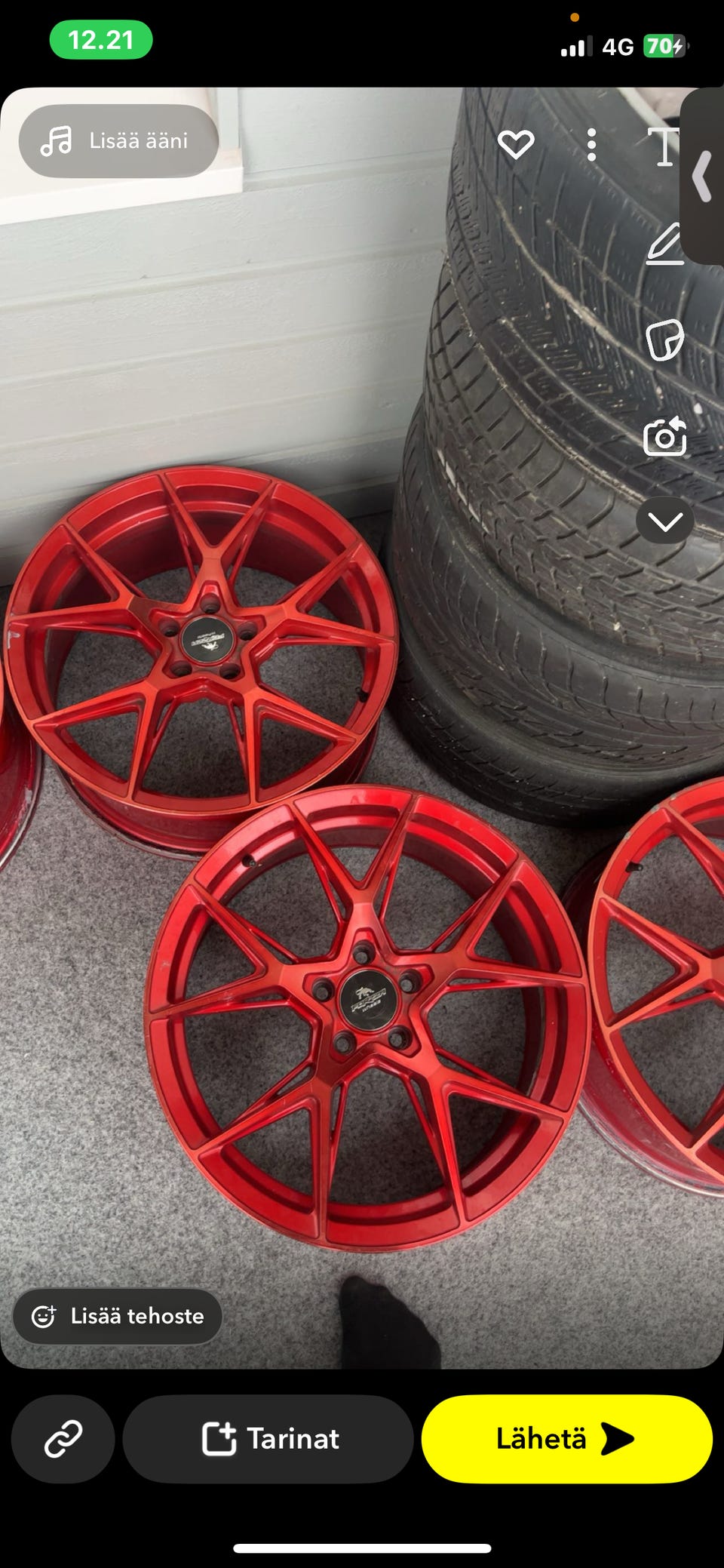Image resolution: width=724 pixels, height=1568 pixels.
Task: Save the snap with the heart icon
Action: (x=516, y=143)
